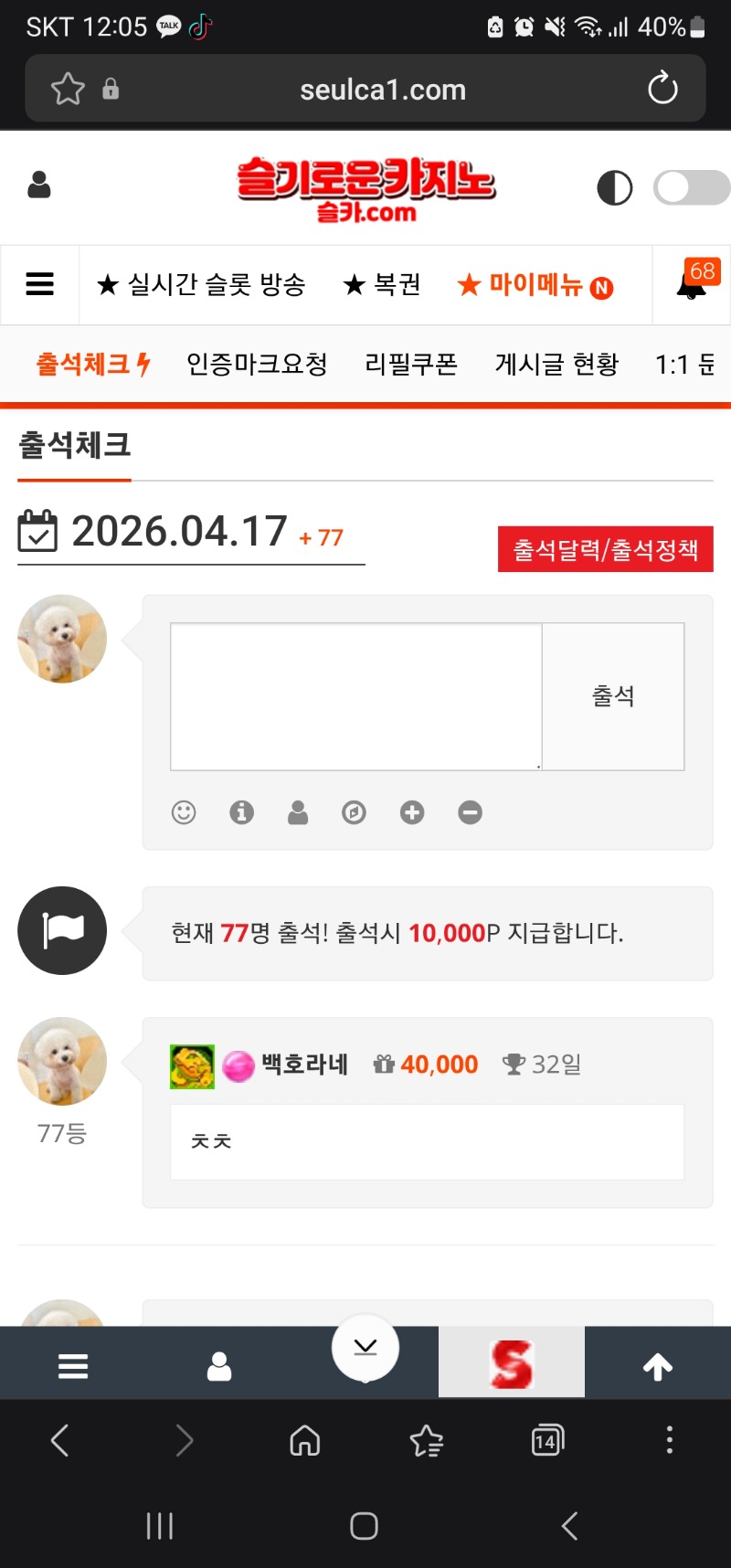Viewport: 731px width, 1568px height.
Task: Open the notifications bell with 68 badge
Action: tap(692, 284)
